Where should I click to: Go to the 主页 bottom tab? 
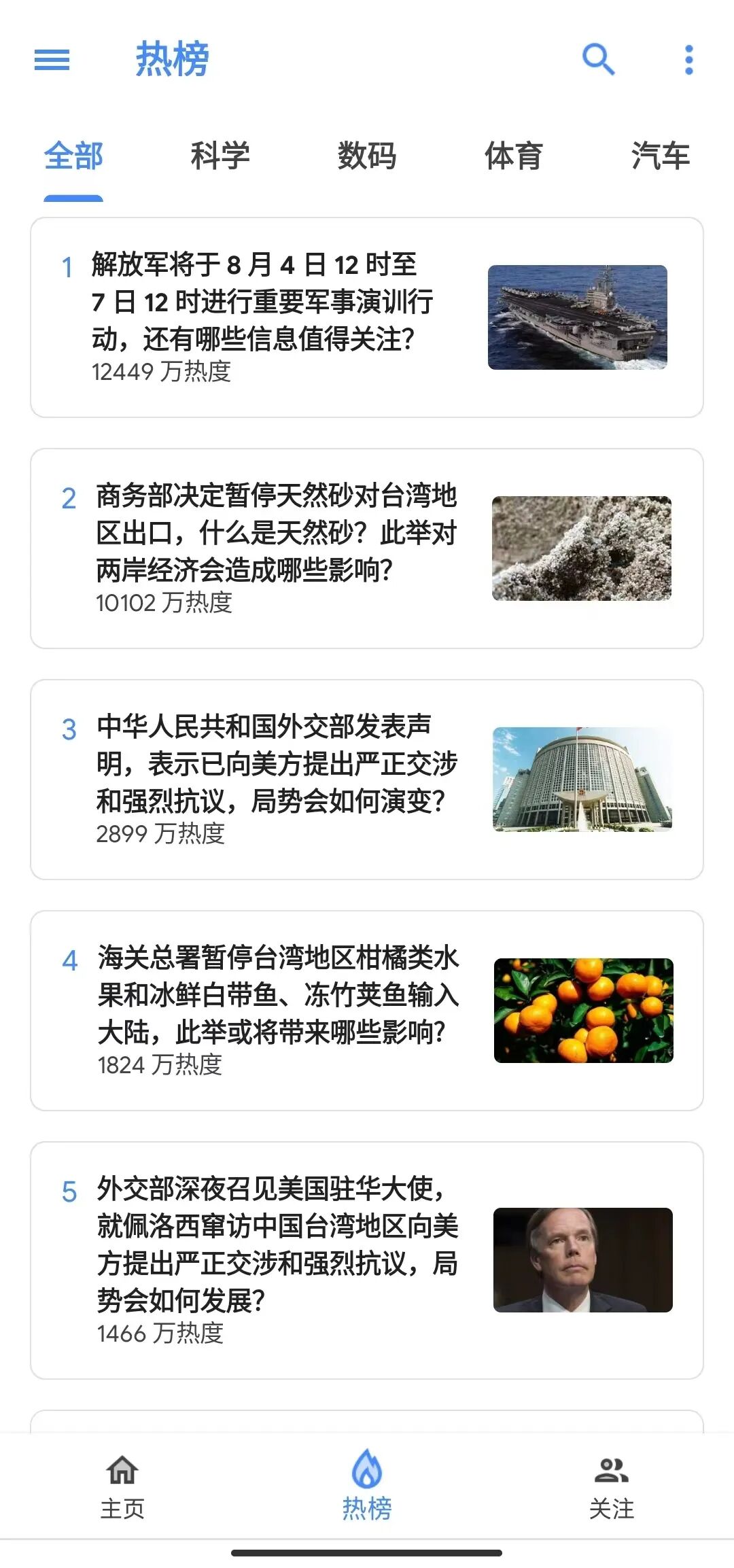(x=122, y=1487)
